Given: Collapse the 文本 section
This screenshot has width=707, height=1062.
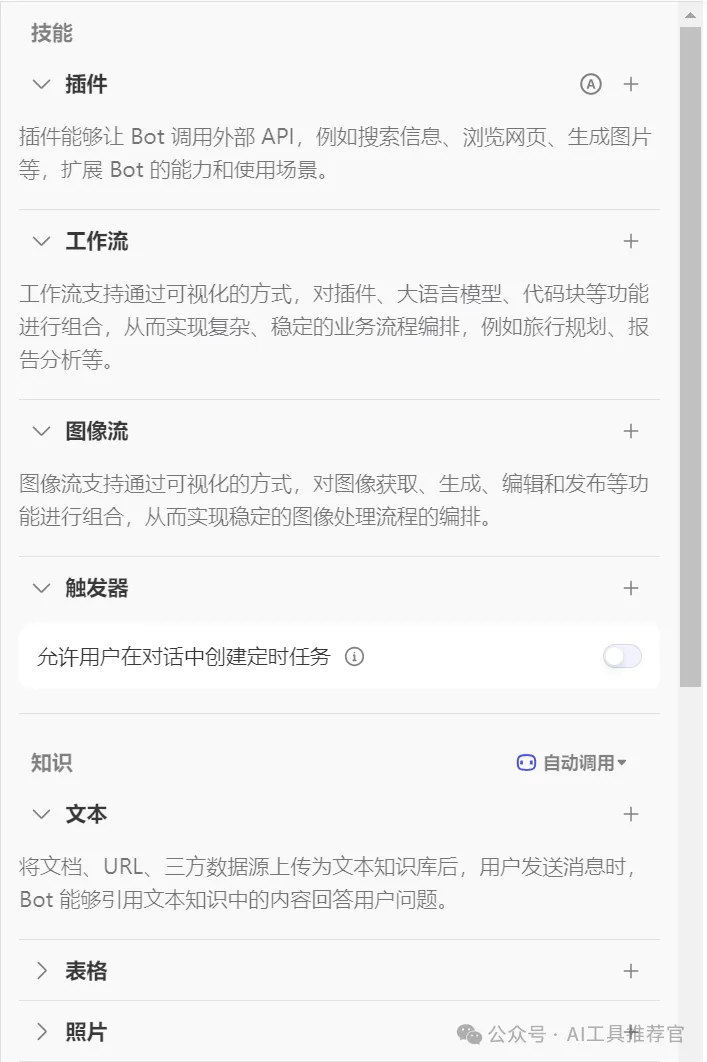Looking at the screenshot, I should click(41, 814).
